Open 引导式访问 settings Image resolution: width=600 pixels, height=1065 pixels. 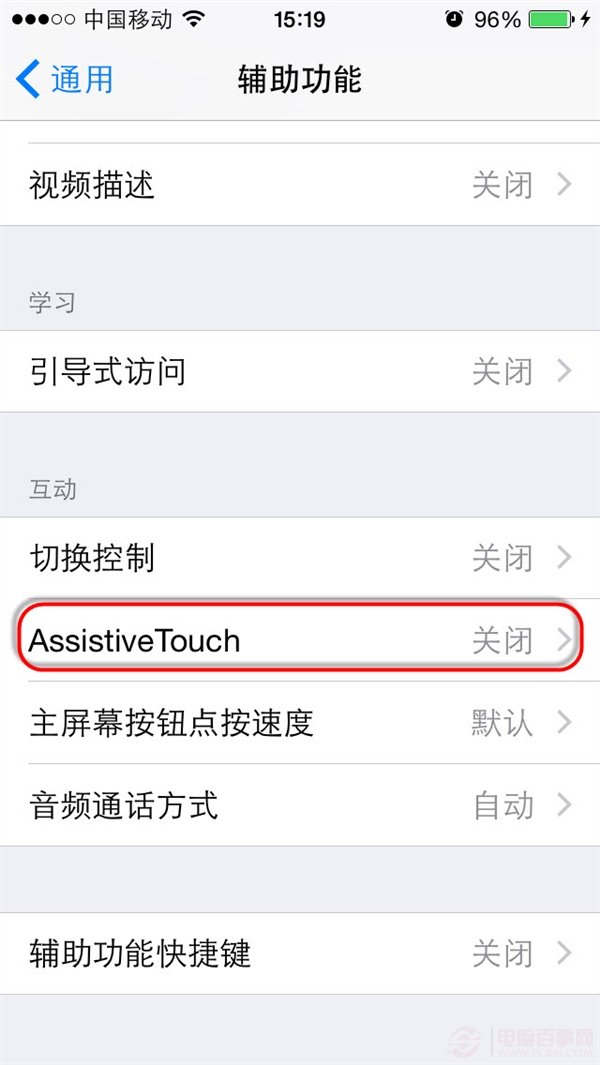click(300, 372)
